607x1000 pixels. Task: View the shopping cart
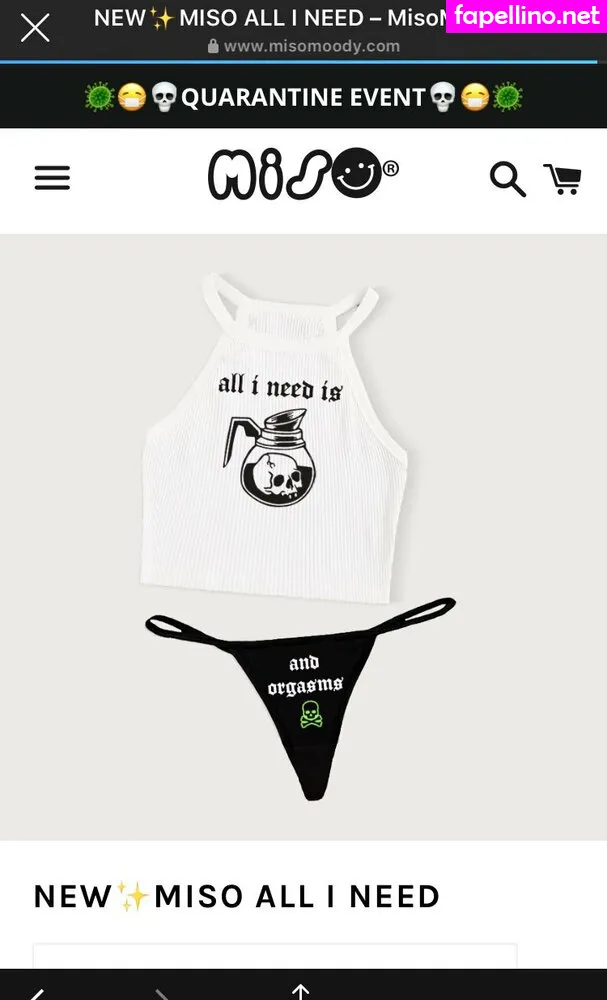[563, 179]
